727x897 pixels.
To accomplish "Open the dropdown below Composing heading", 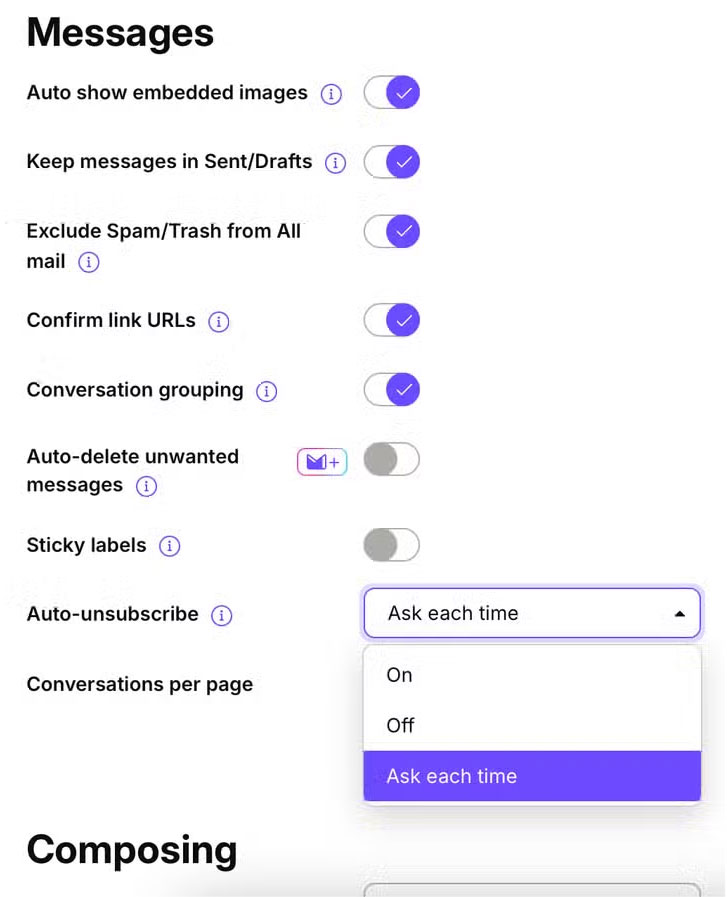I will [x=530, y=890].
